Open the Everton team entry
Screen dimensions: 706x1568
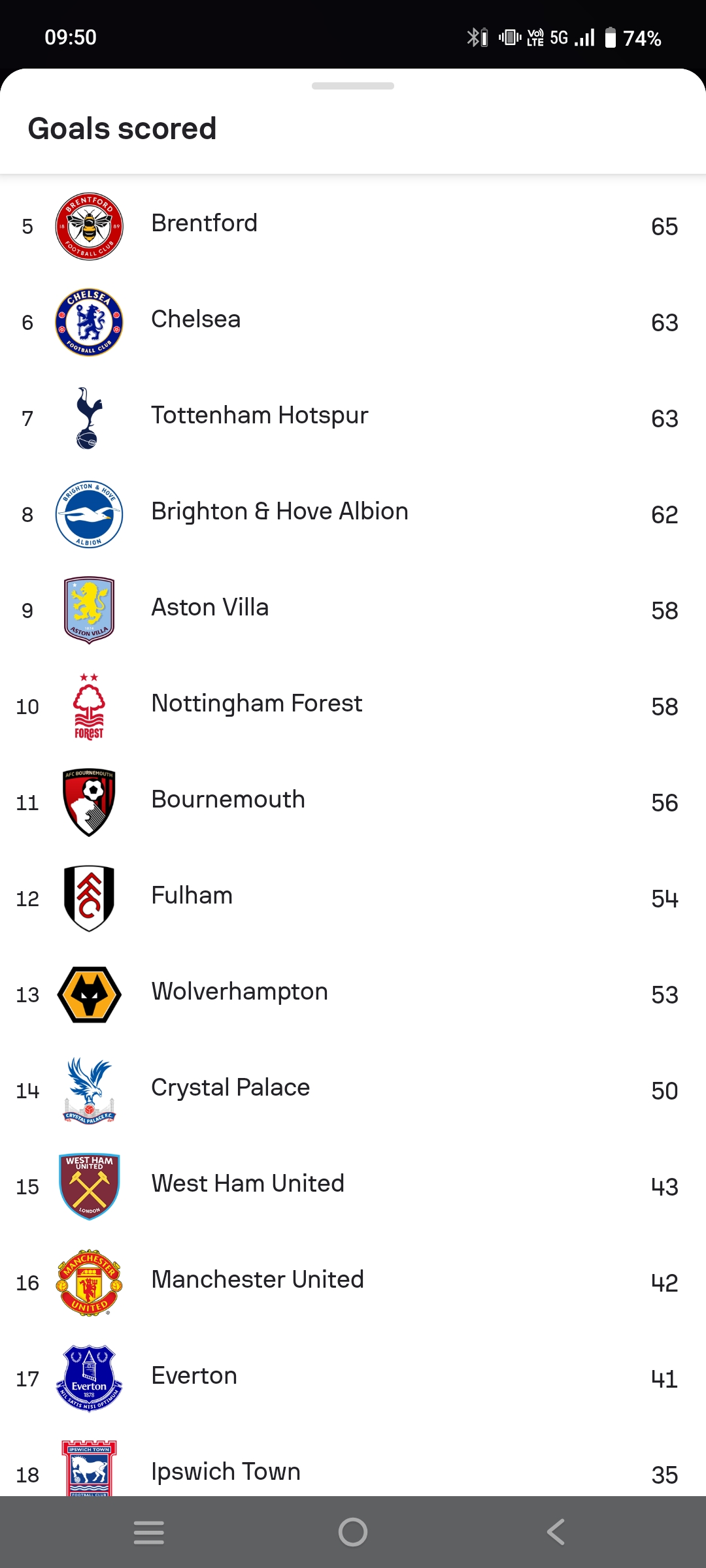coord(353,1379)
